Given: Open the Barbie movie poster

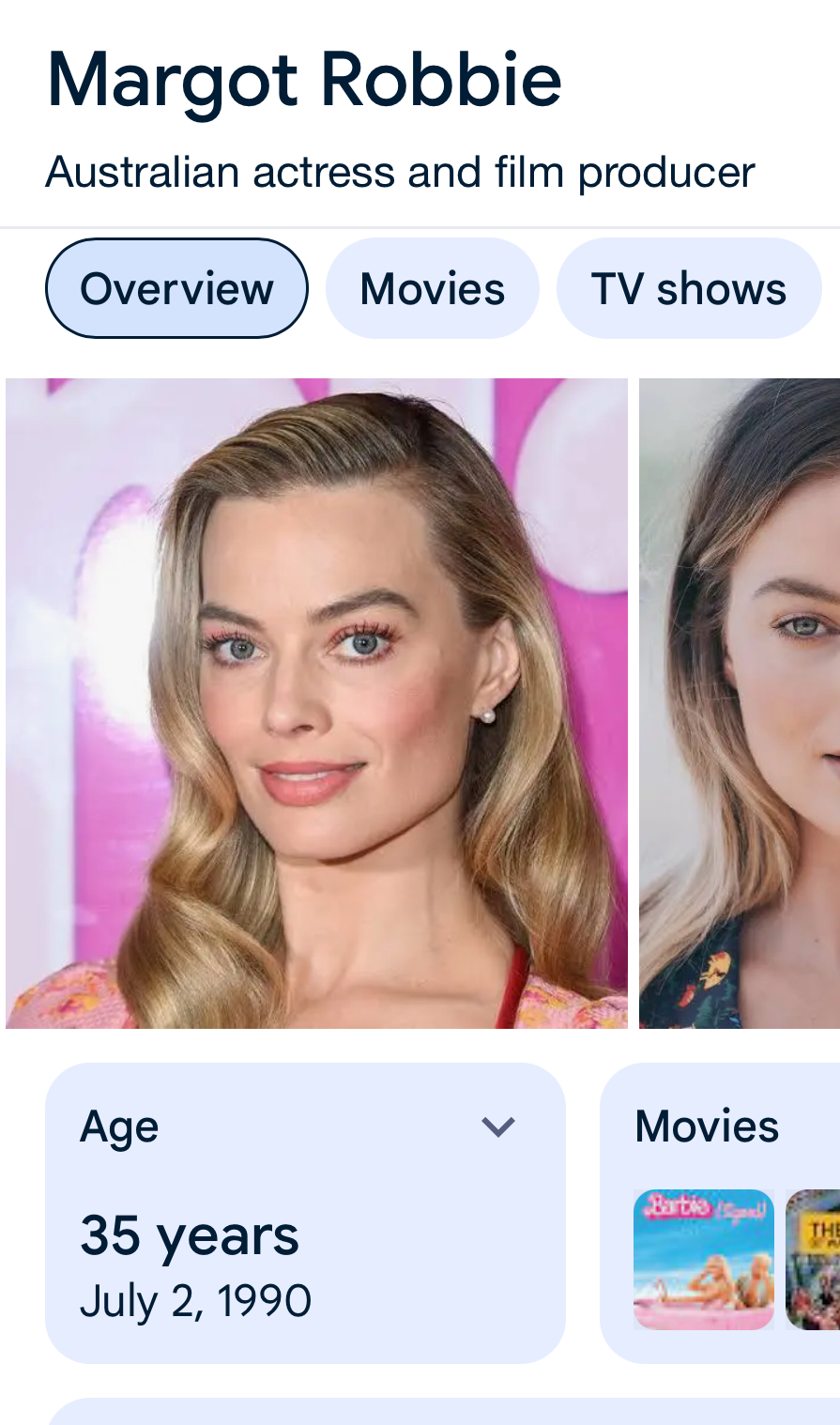Looking at the screenshot, I should click(704, 1259).
